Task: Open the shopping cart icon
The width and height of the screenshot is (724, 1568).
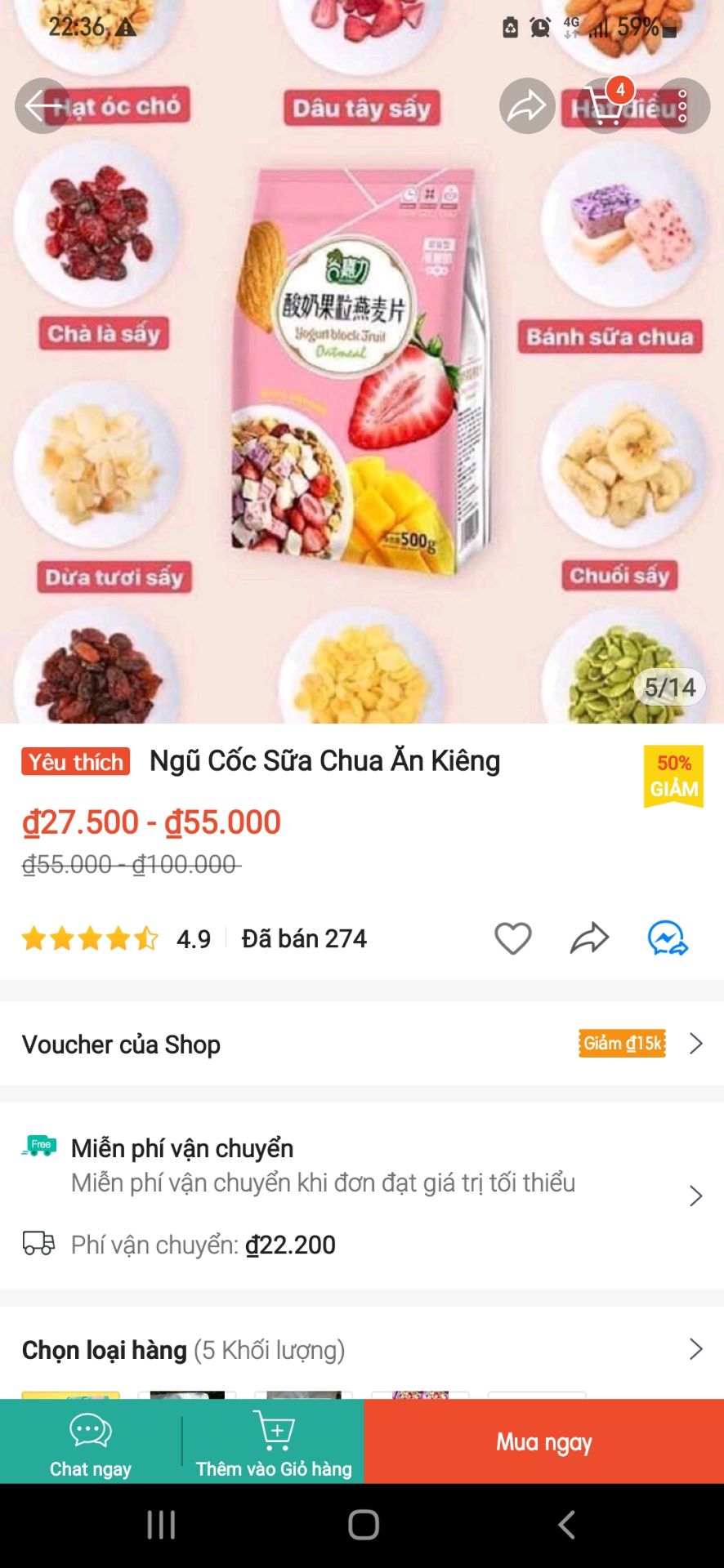Action: (x=606, y=105)
